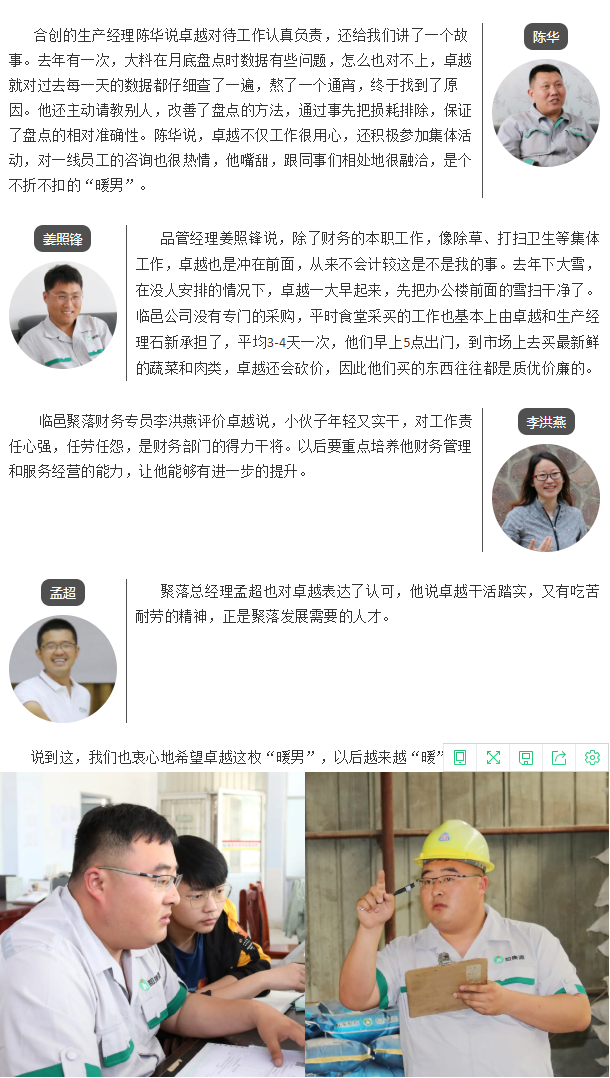Open the toolbar settings gear
610x1078 pixels.
[592, 757]
